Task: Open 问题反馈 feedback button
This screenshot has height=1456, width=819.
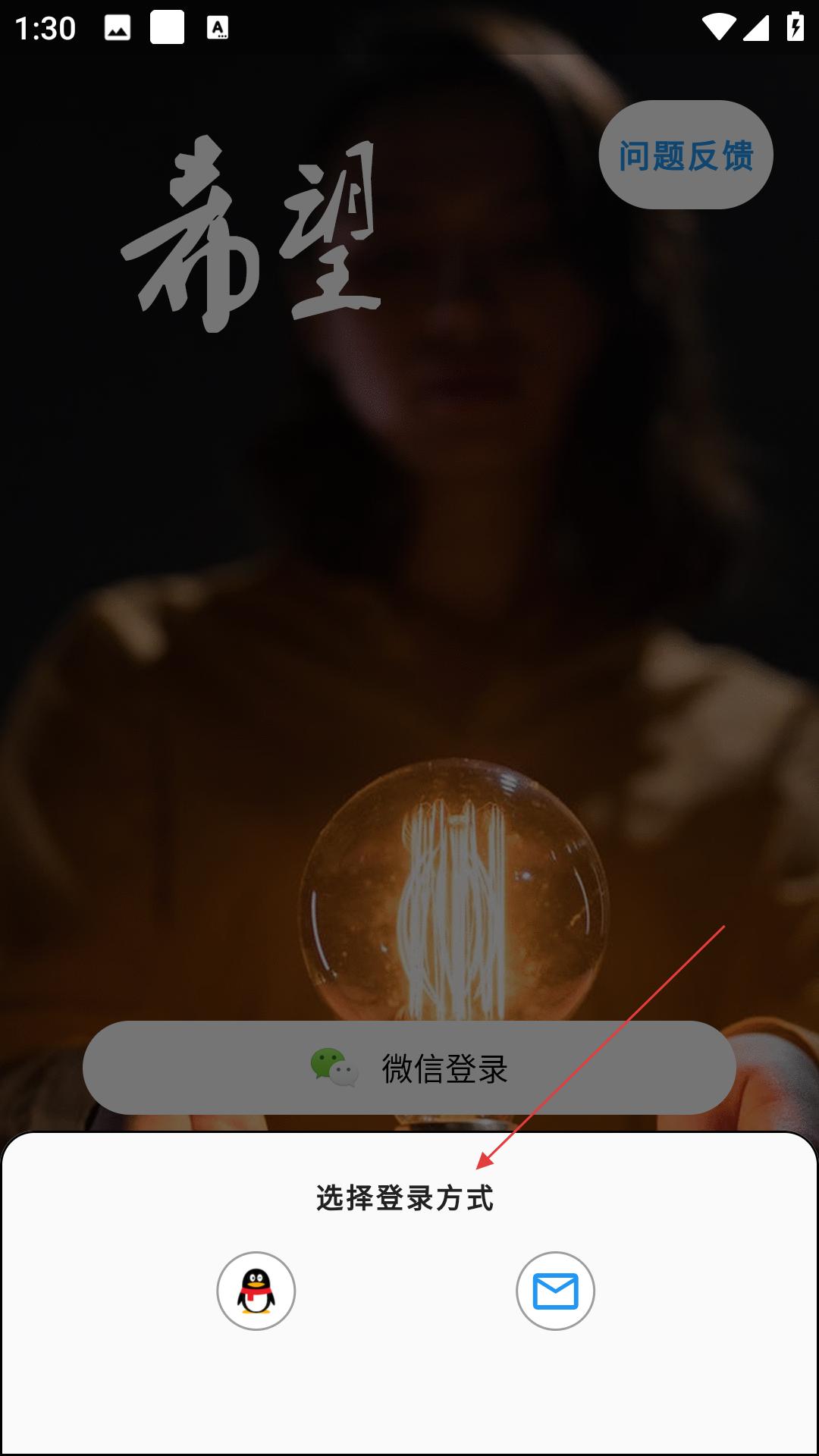Action: click(x=686, y=155)
